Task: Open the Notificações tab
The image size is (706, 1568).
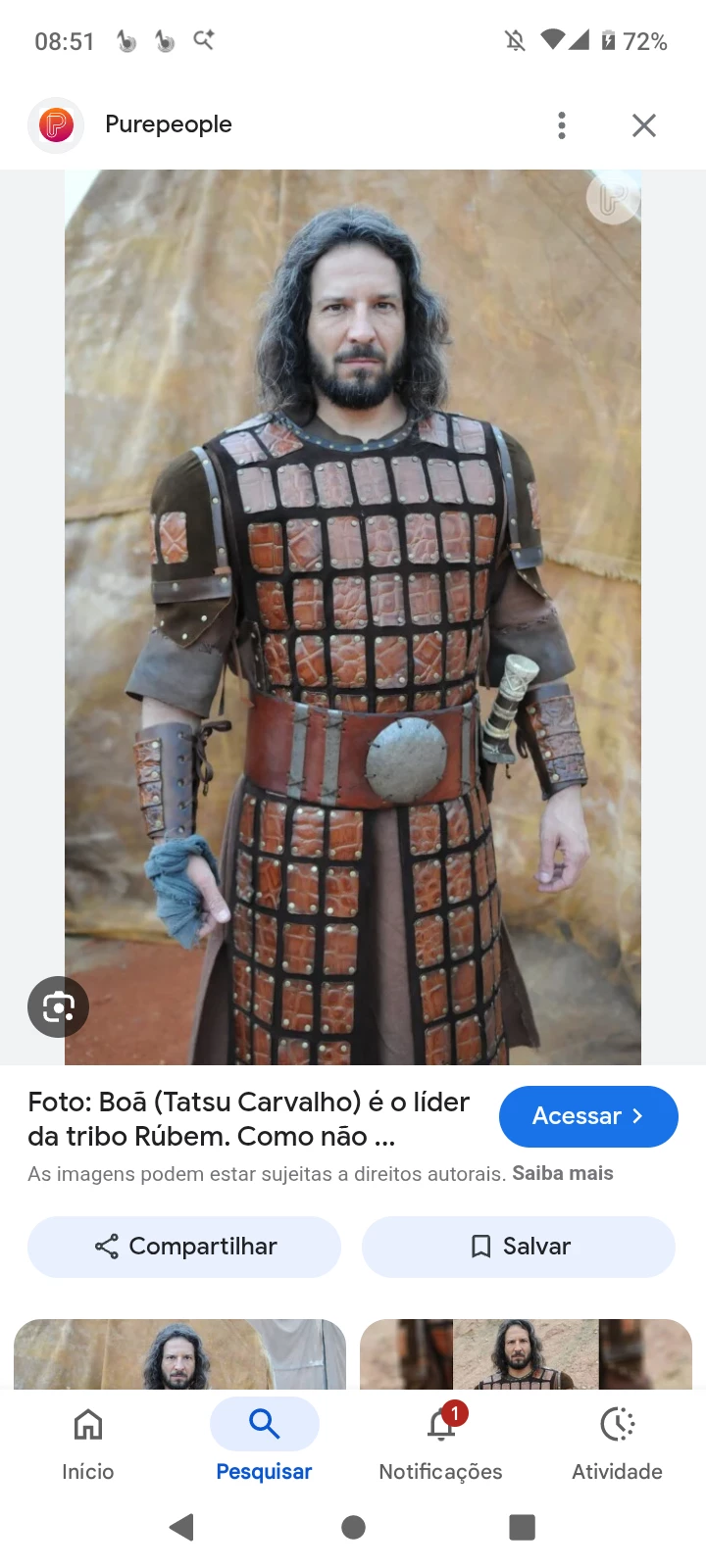Action: pyautogui.click(x=440, y=1444)
